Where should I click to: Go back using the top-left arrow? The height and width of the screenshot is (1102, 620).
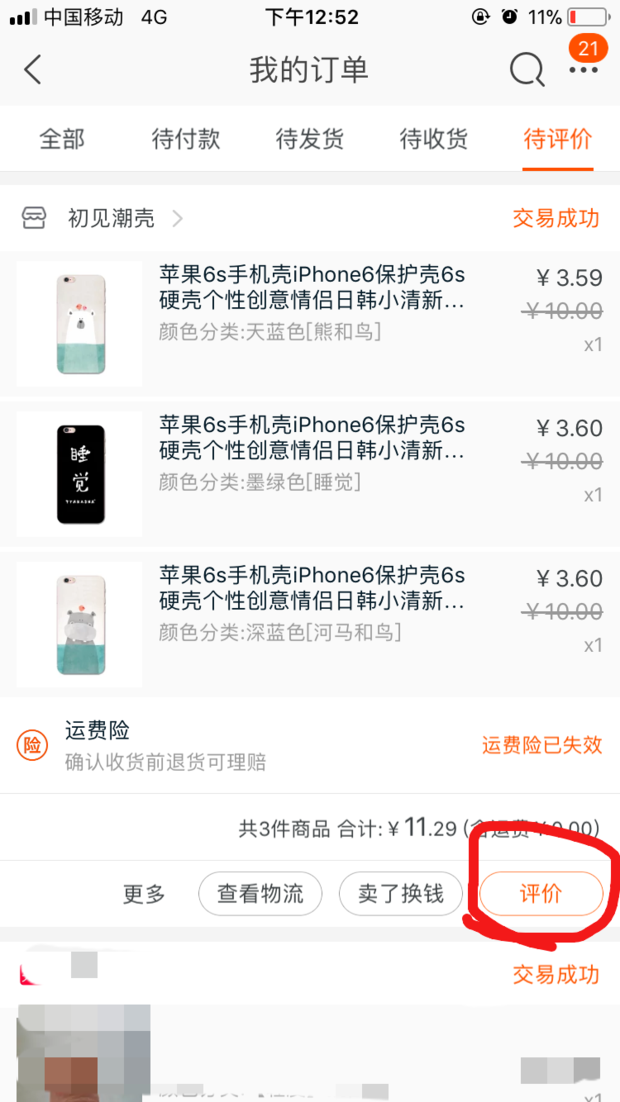pyautogui.click(x=33, y=70)
